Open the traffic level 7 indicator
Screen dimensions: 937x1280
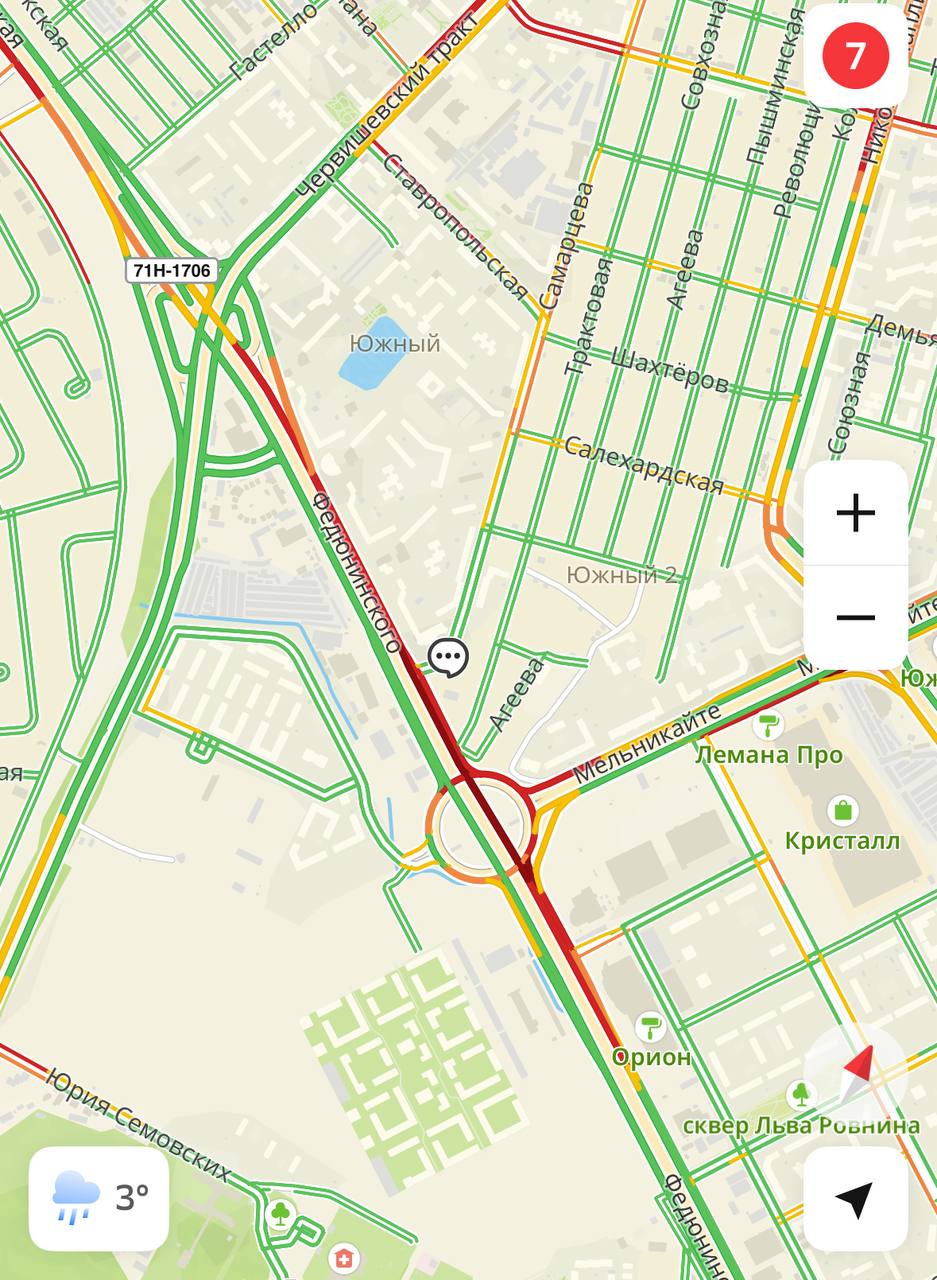click(855, 56)
